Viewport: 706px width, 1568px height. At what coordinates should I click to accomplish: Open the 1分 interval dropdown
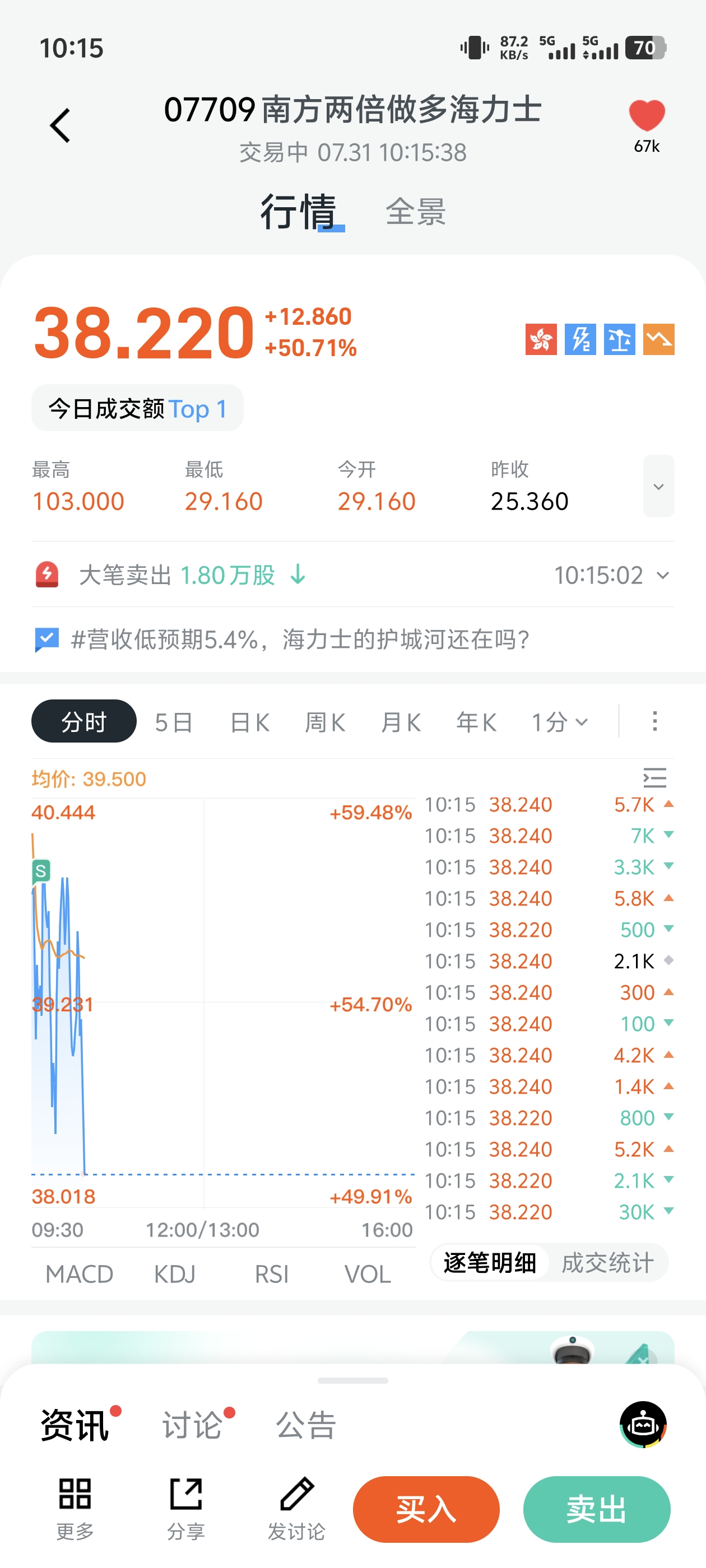click(560, 722)
